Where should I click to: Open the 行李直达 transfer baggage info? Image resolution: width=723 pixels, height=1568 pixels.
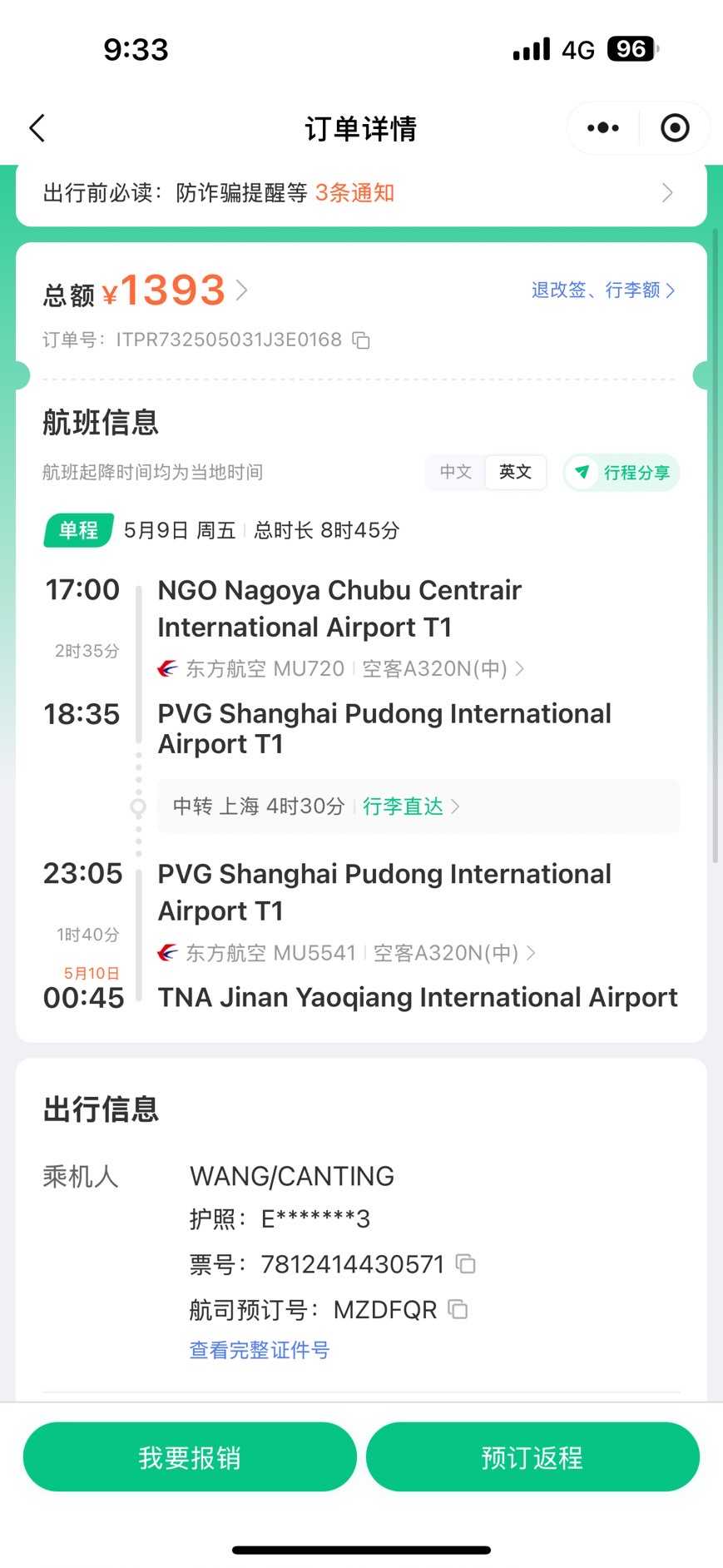click(x=410, y=806)
